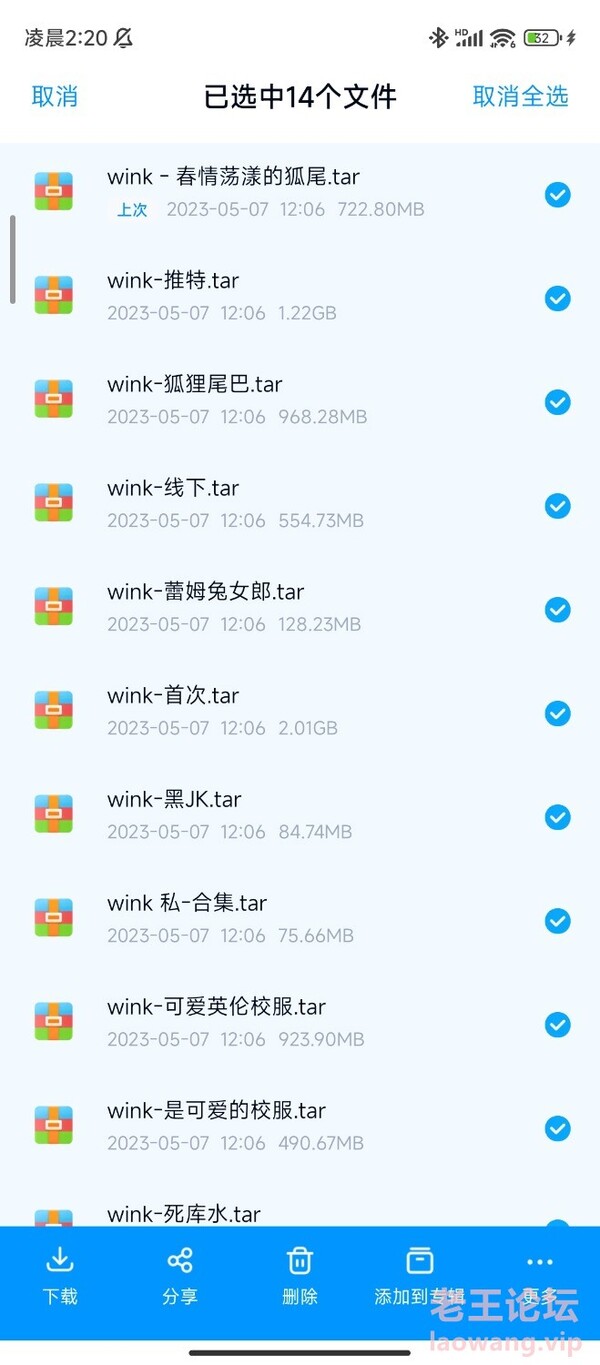Uncheck wink-蕾姆兔女郎.tar
Image resolution: width=600 pixels, height=1365 pixels.
pos(557,609)
